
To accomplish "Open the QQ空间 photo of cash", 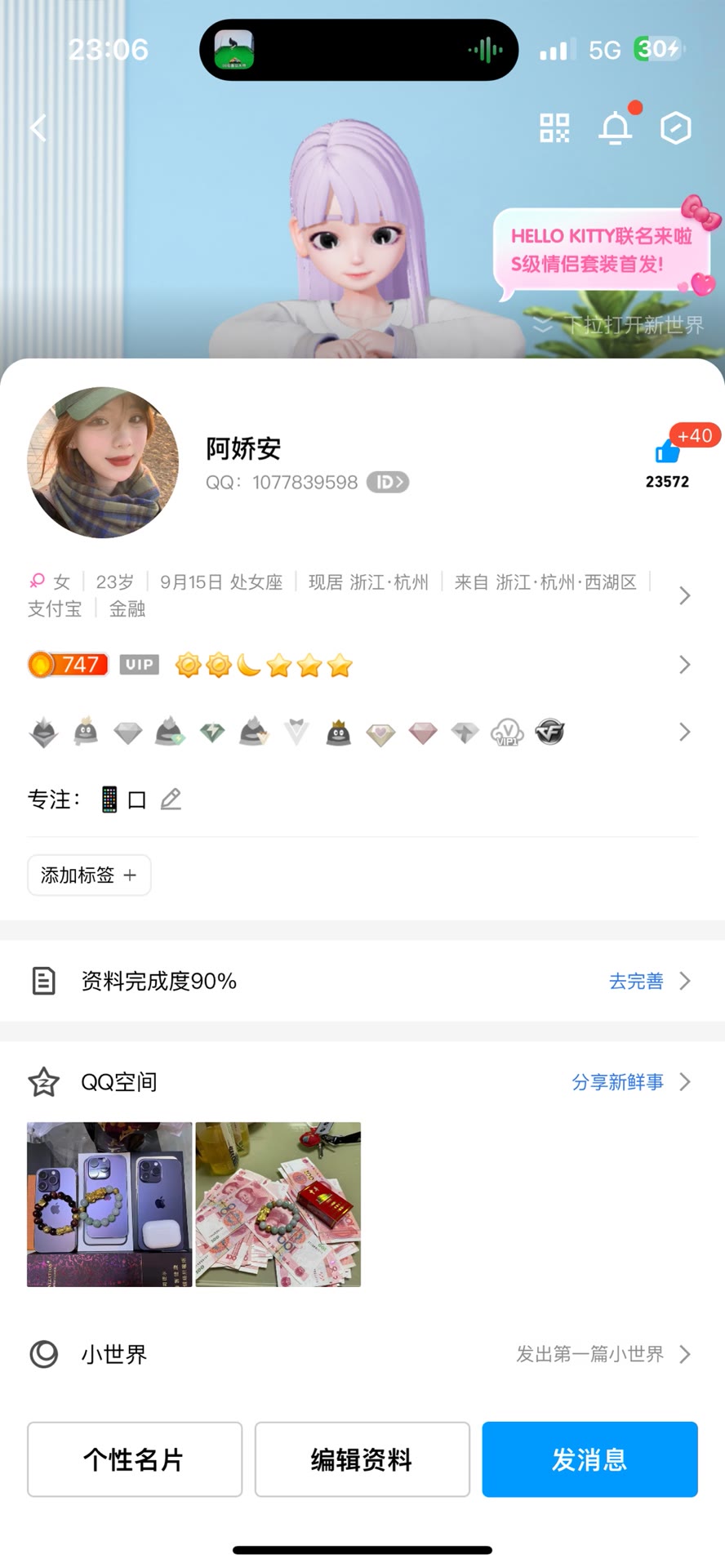I will click(278, 1205).
